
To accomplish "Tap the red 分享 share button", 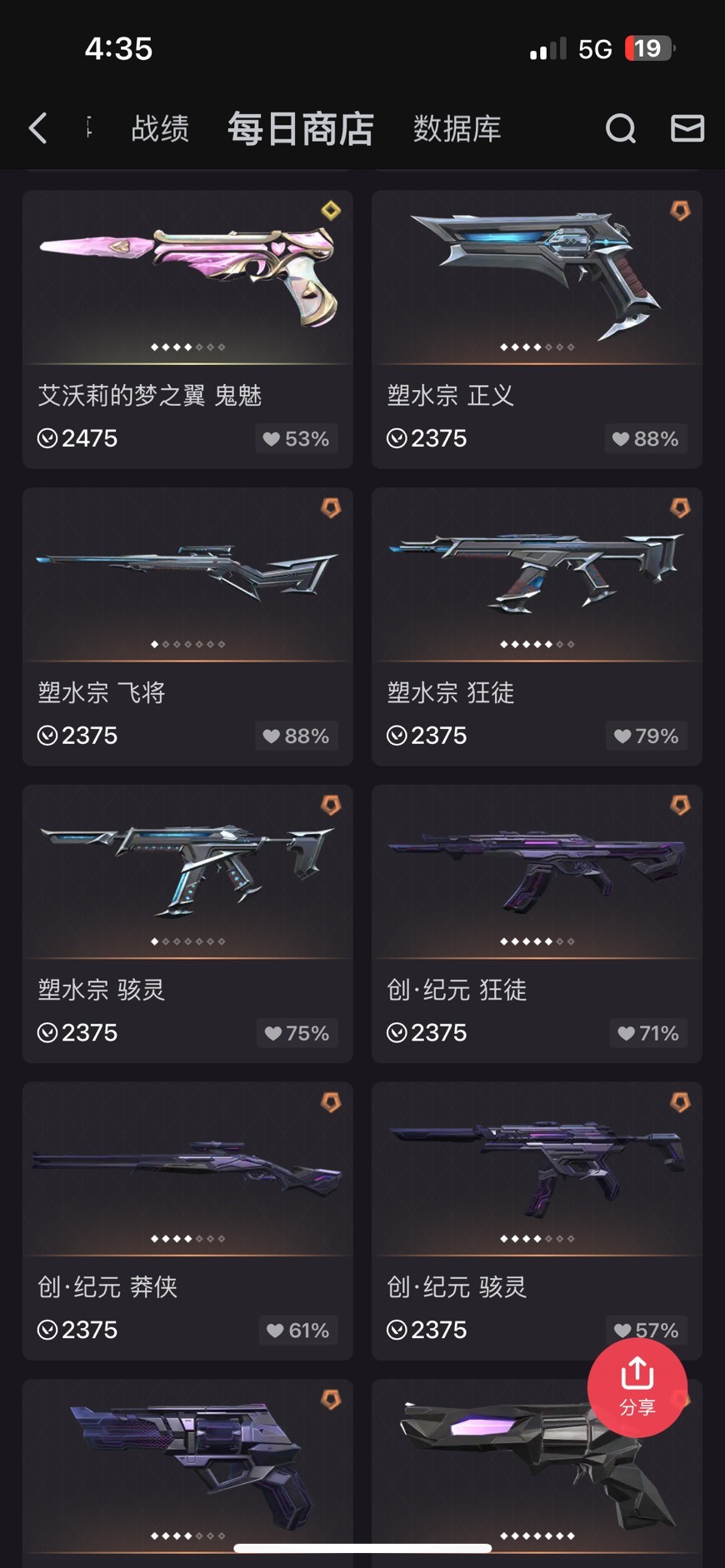I will (x=637, y=1387).
